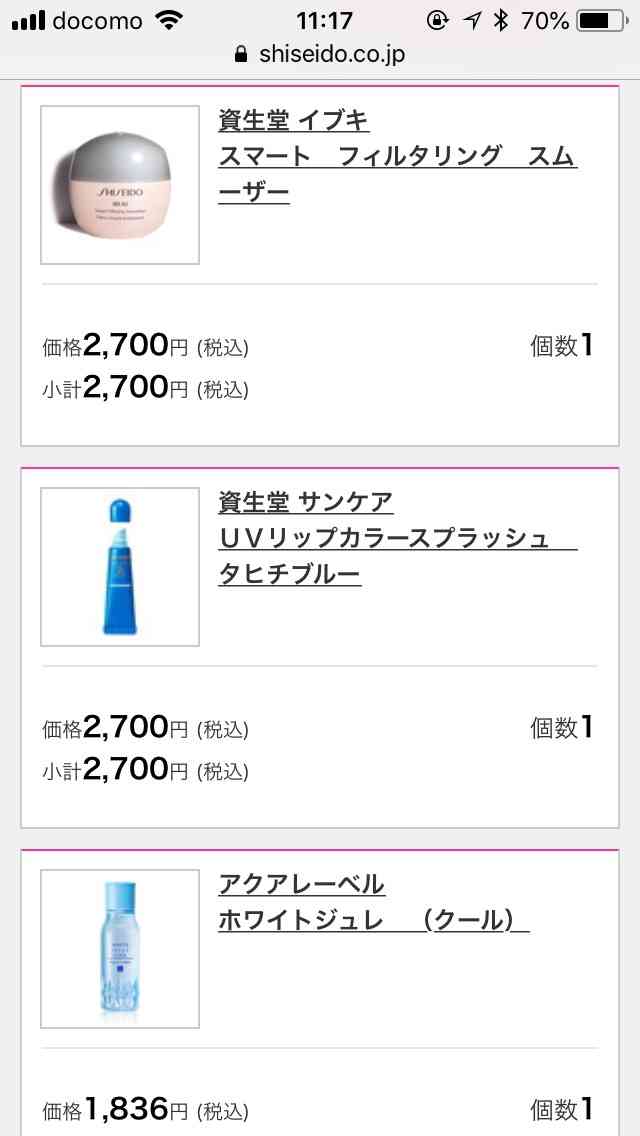
Task: Tap the shiseido.co.jp address bar
Action: 320,54
